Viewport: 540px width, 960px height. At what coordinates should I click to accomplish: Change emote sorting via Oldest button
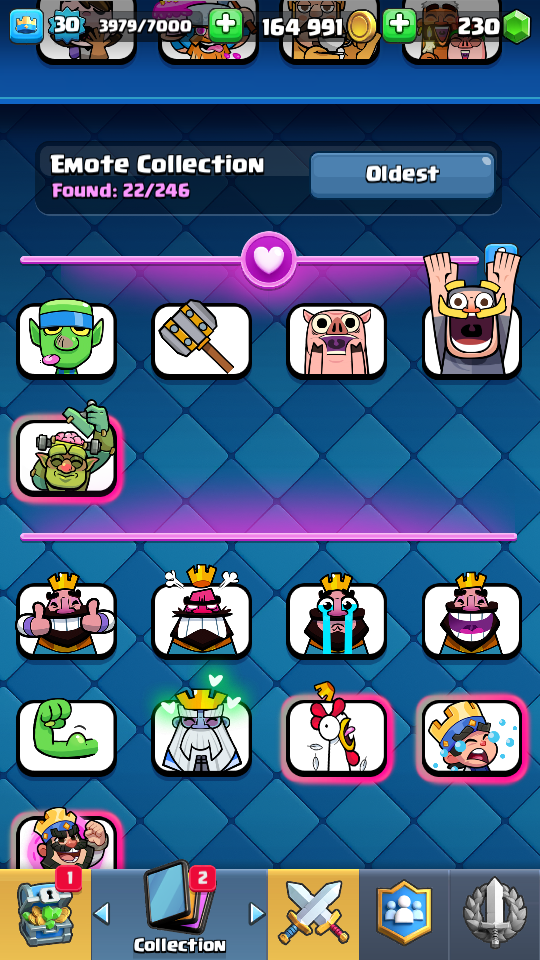pos(402,174)
